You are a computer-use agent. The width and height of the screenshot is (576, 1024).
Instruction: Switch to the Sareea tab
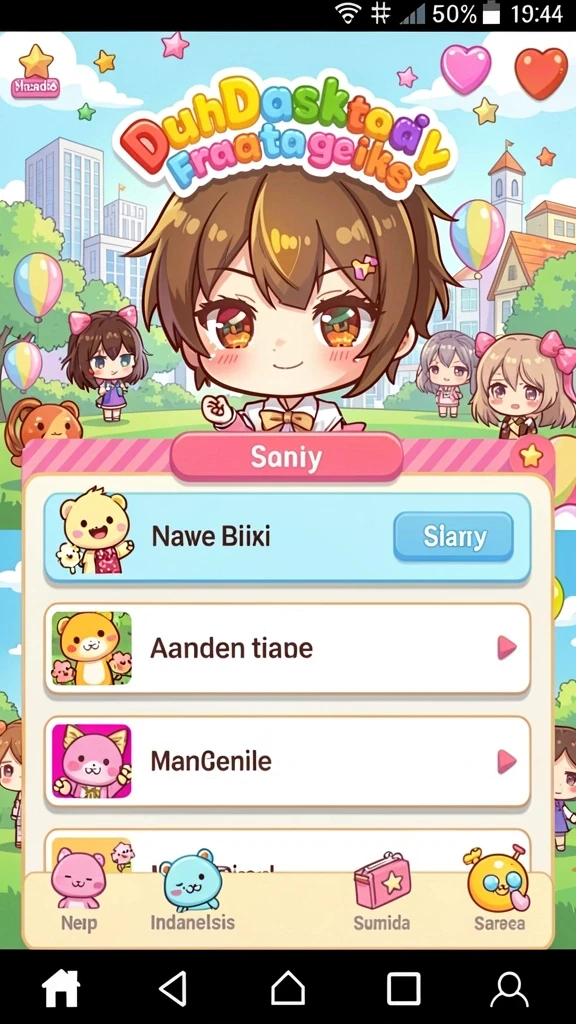[499, 891]
